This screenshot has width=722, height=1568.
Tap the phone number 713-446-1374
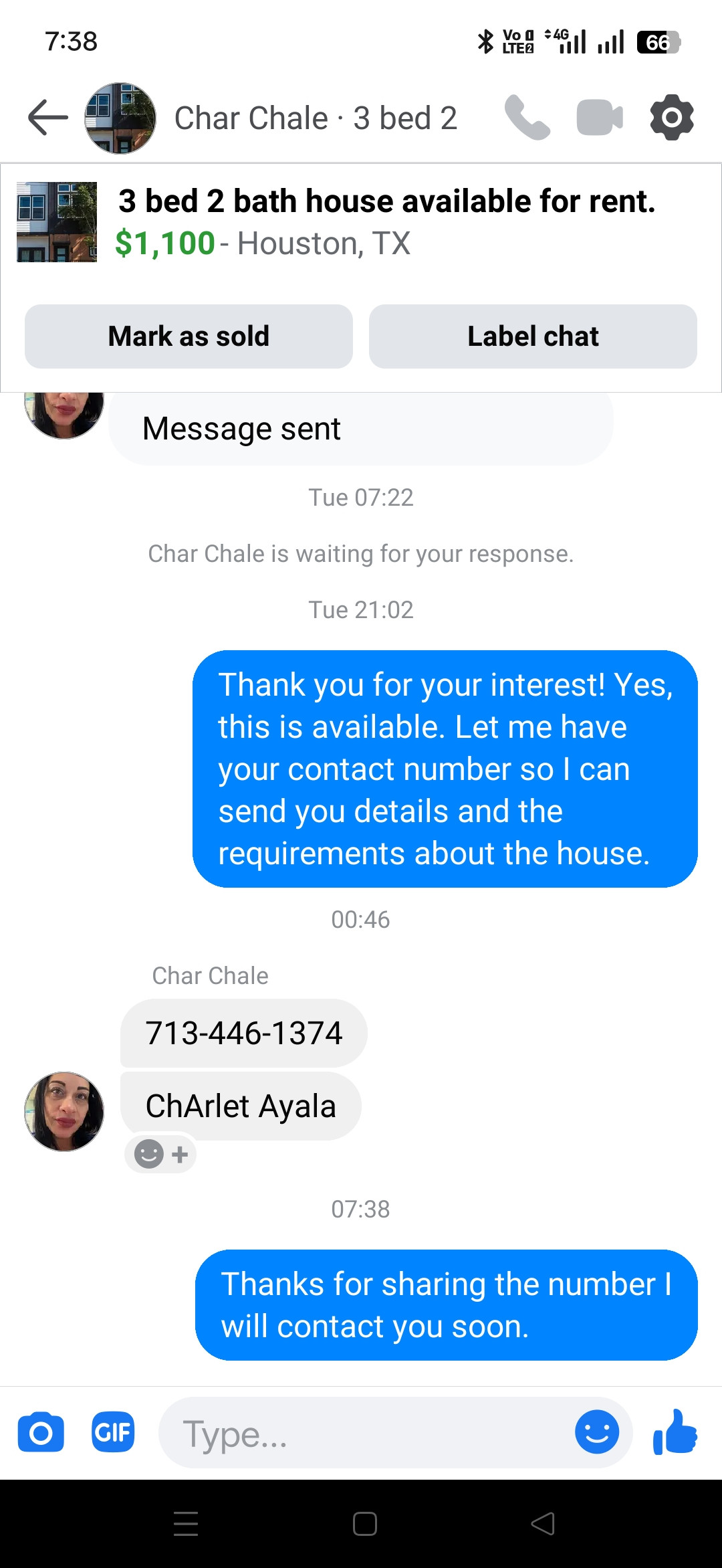click(244, 1033)
